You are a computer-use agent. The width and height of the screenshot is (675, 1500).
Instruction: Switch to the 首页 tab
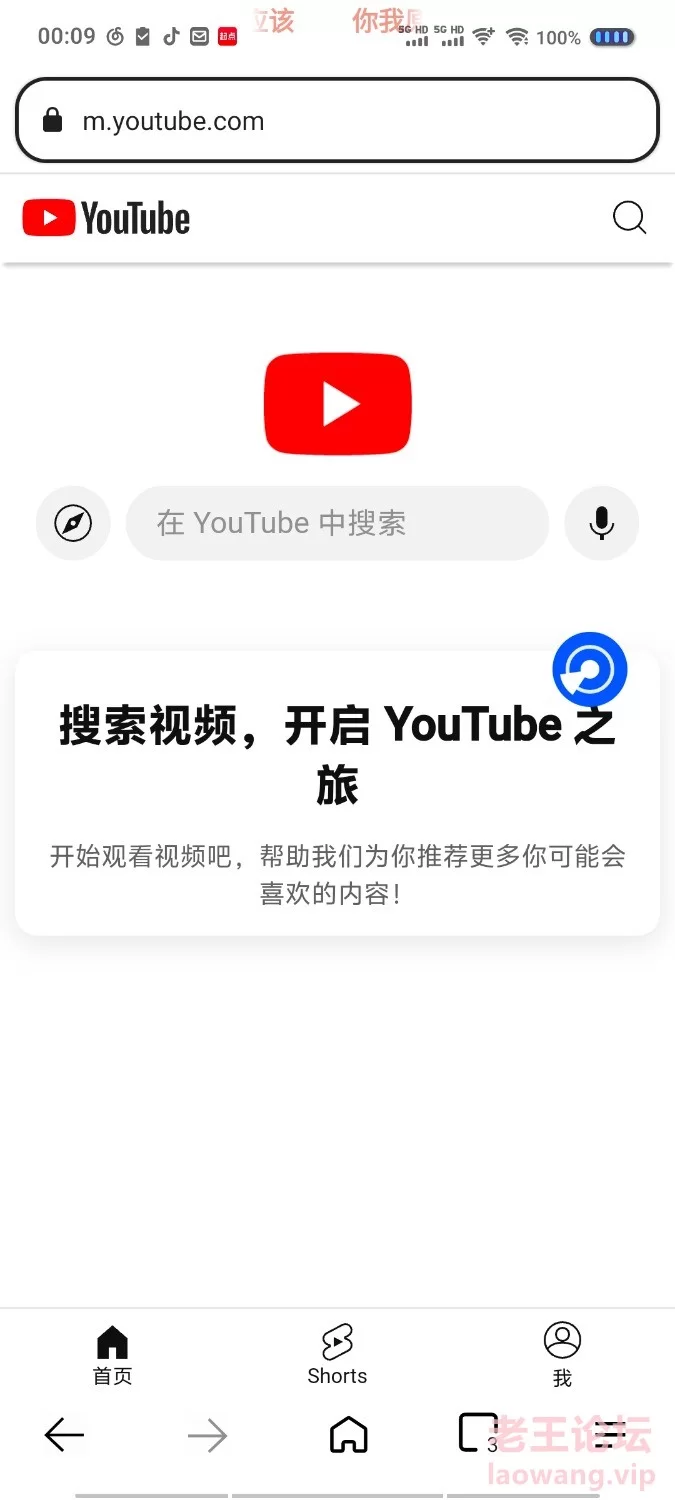click(112, 1355)
